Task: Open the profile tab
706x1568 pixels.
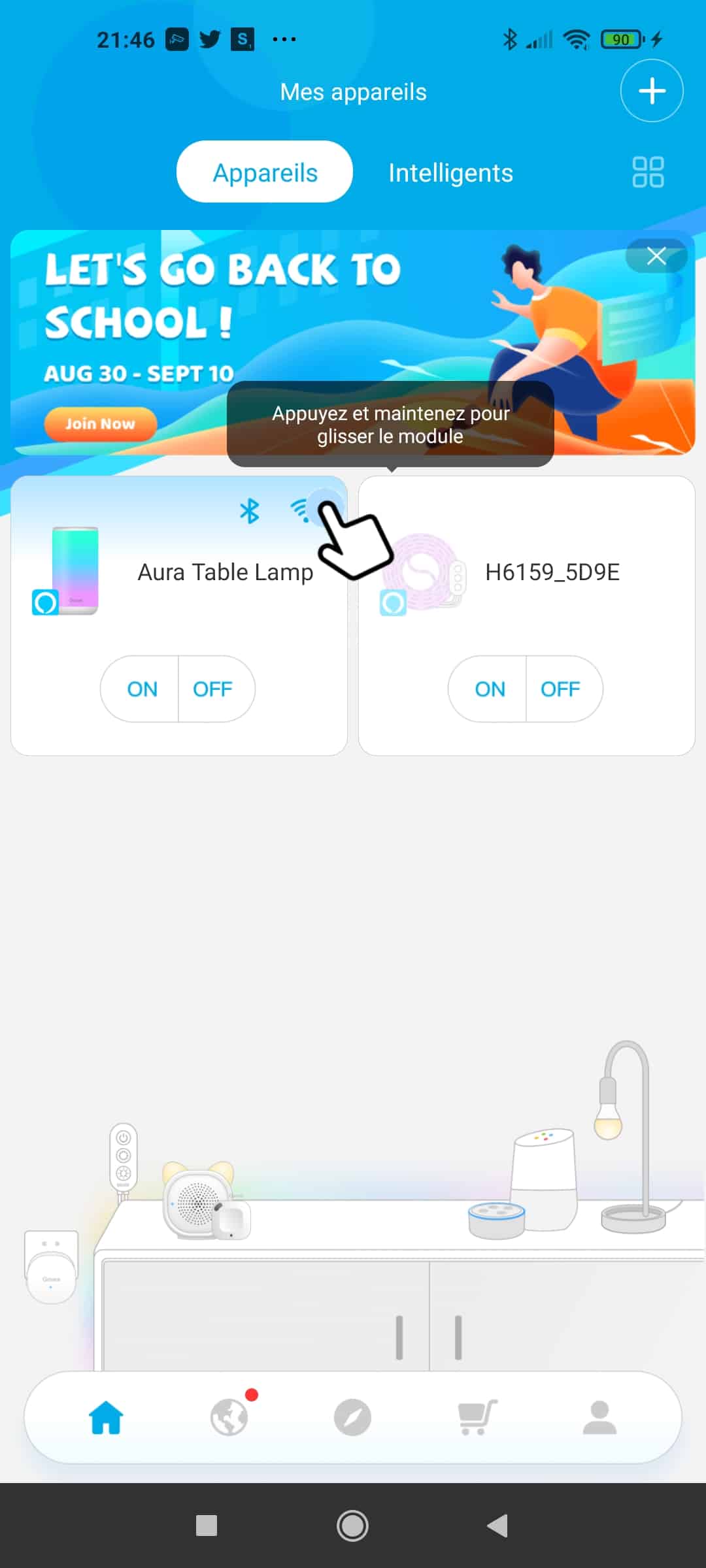Action: pyautogui.click(x=599, y=1417)
